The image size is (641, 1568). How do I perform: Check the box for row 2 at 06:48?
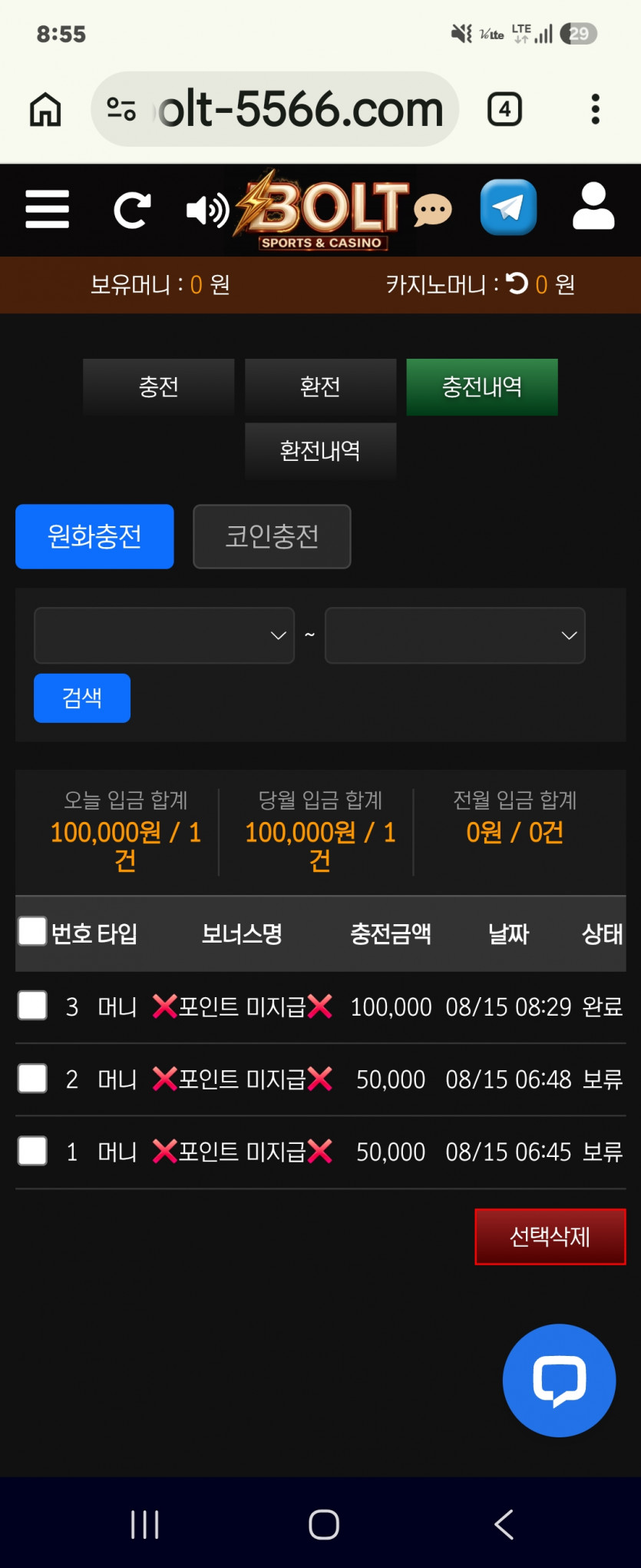(32, 1079)
